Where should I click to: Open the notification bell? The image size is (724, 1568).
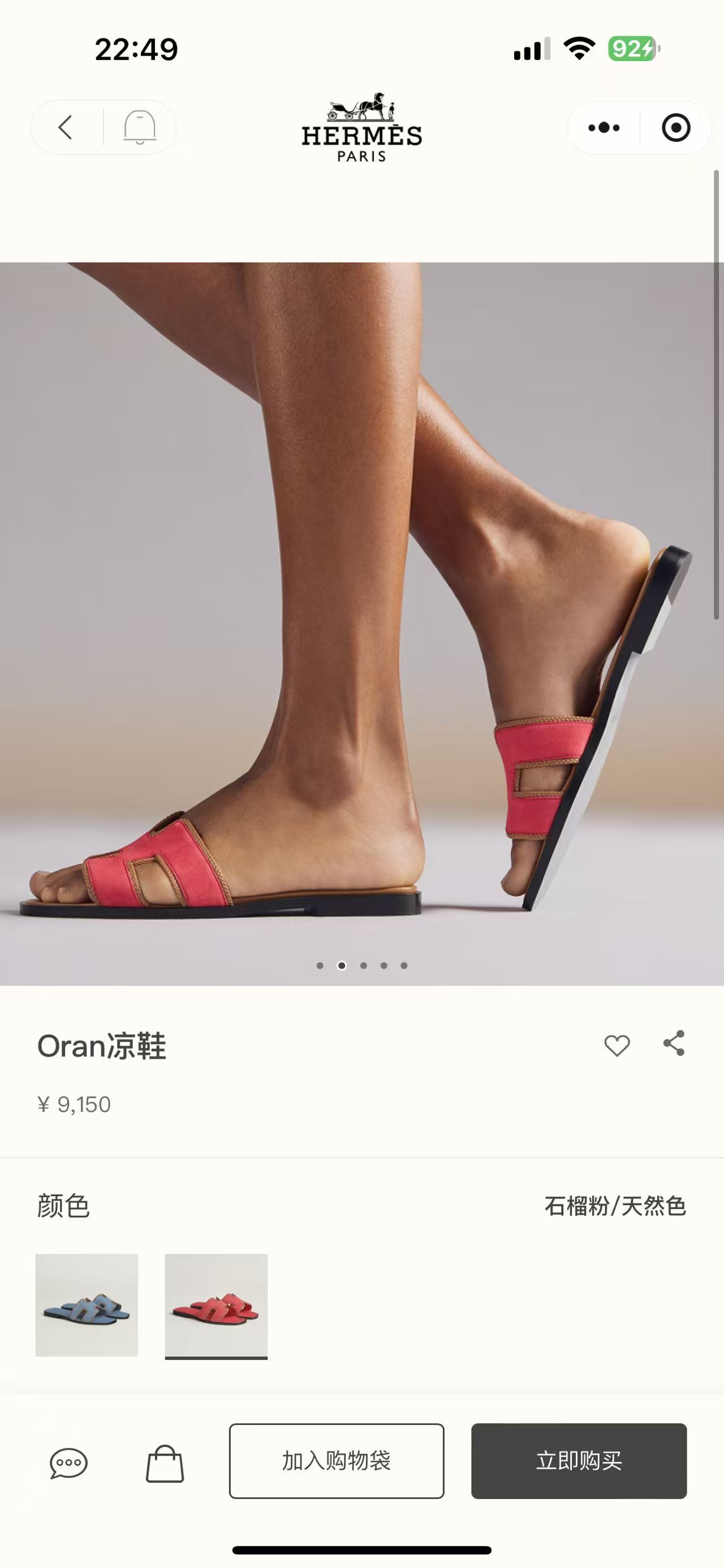click(x=140, y=127)
